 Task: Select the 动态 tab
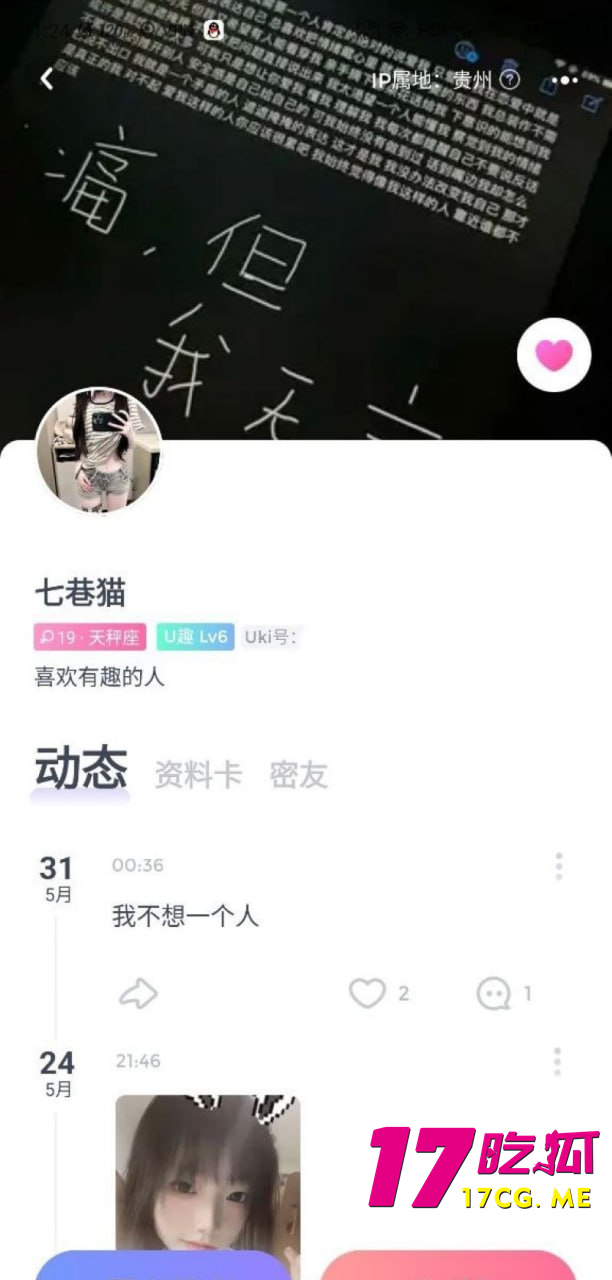pos(81,770)
